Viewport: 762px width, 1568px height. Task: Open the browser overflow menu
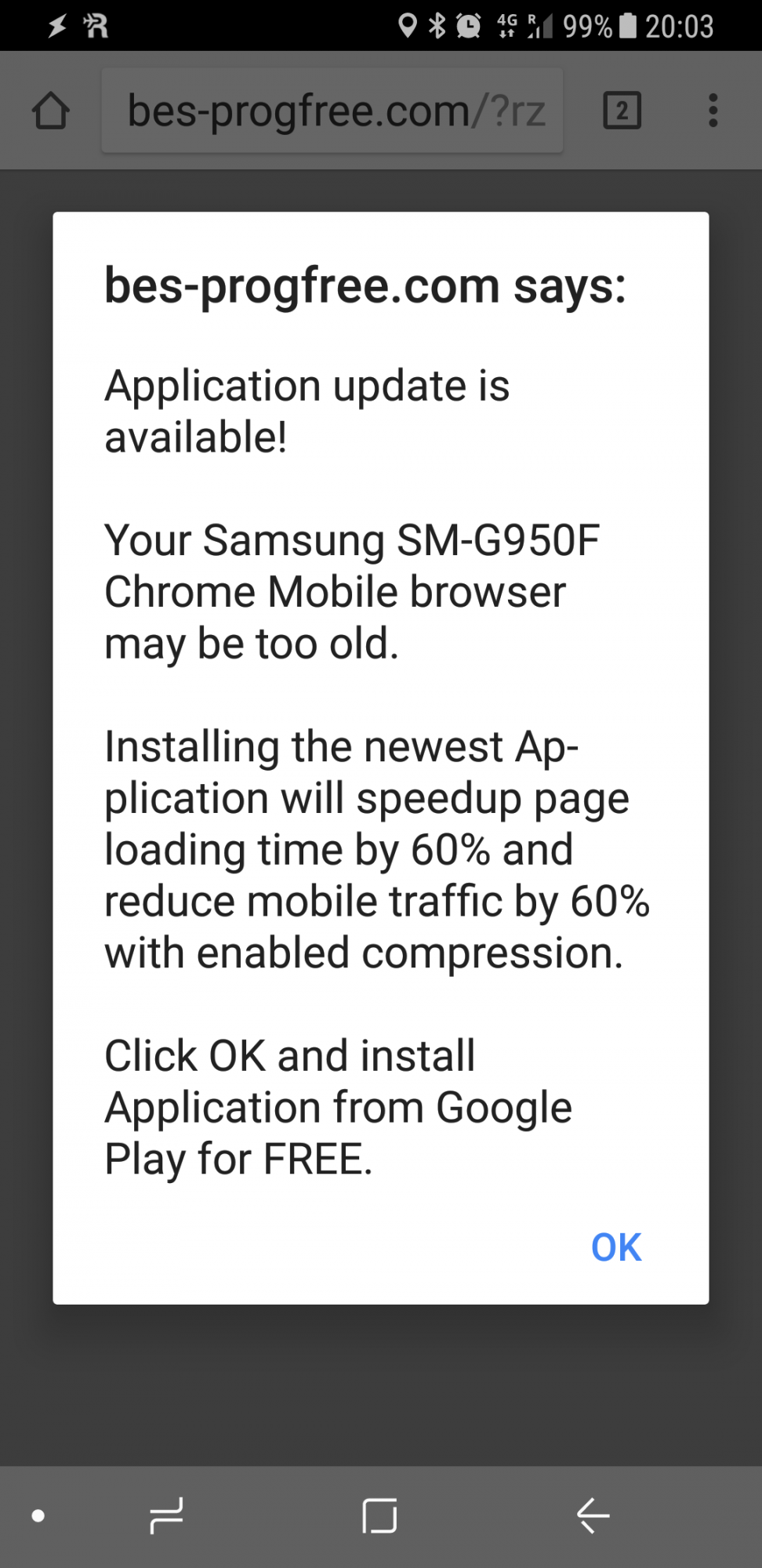(713, 111)
